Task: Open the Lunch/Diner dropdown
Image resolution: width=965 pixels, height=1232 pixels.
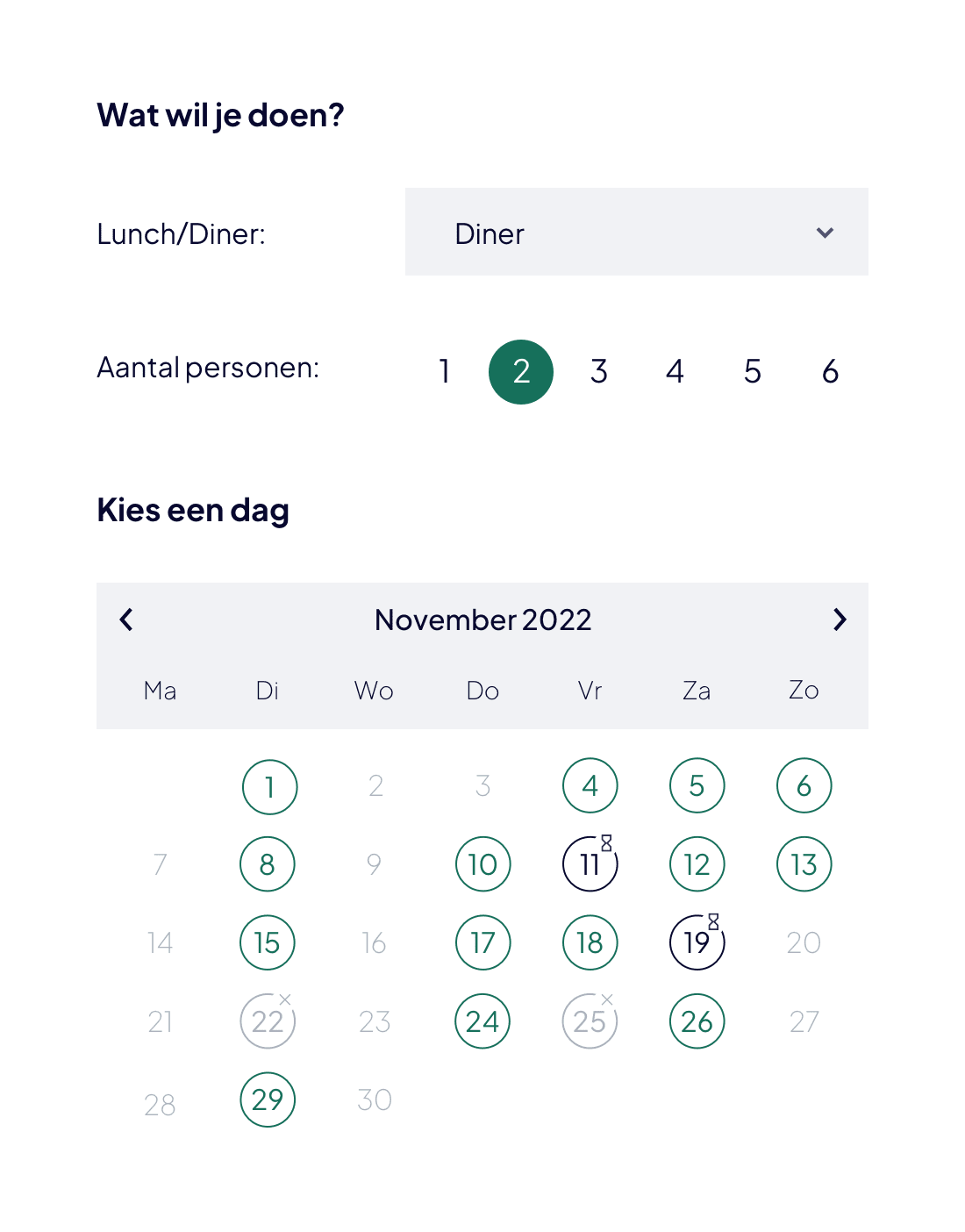Action: click(x=636, y=233)
